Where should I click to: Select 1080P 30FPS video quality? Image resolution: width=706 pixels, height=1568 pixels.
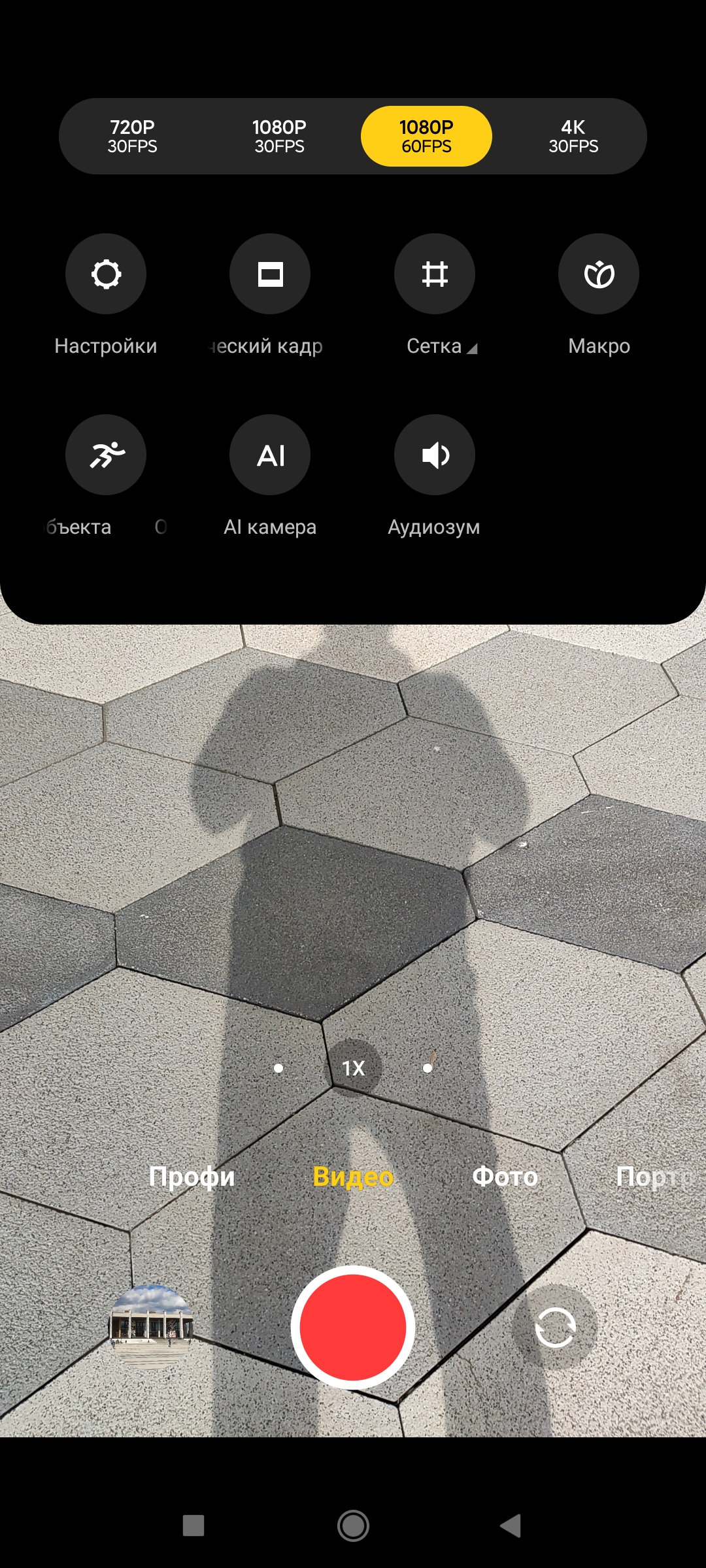click(x=279, y=136)
